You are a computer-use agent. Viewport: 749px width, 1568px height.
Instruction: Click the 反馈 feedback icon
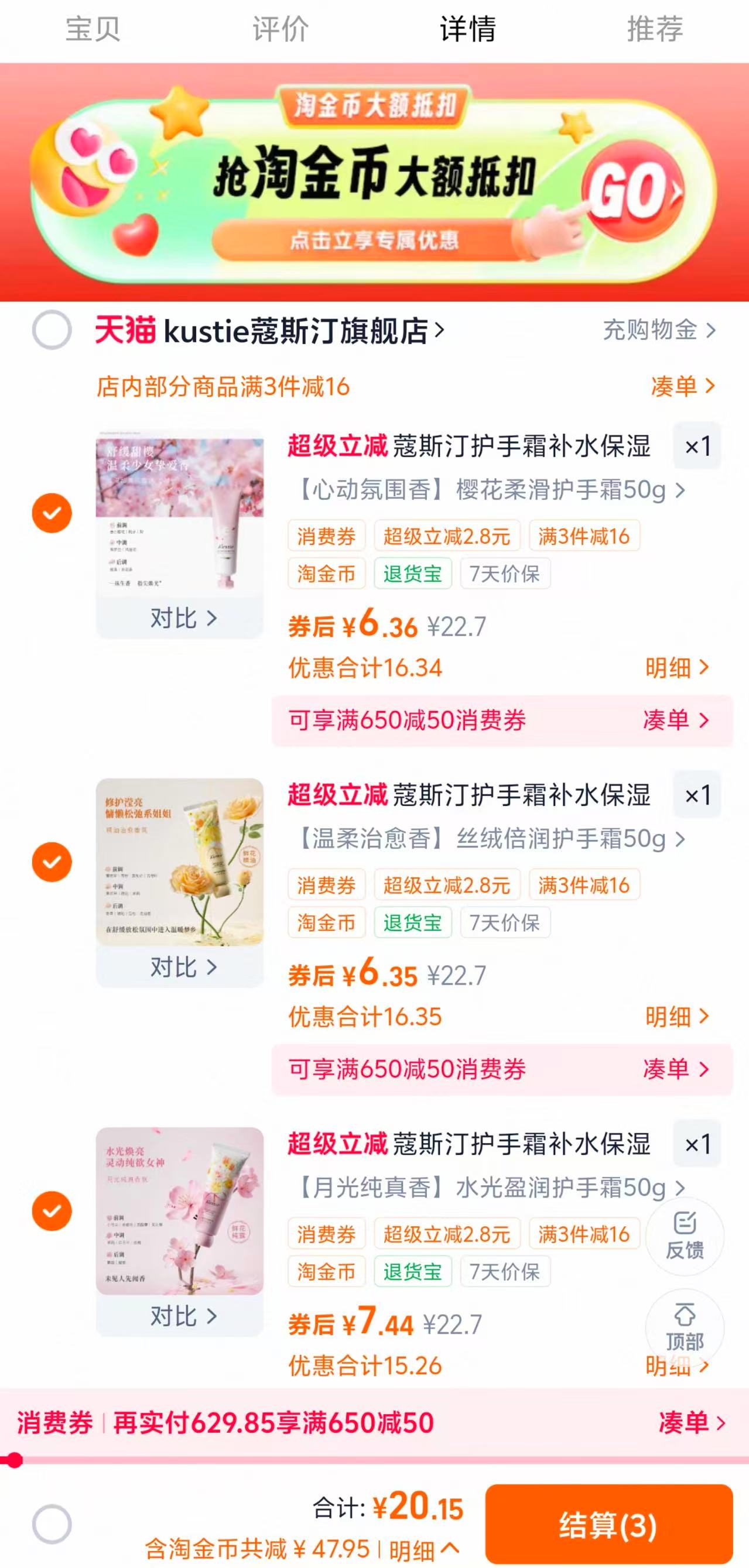[685, 1236]
